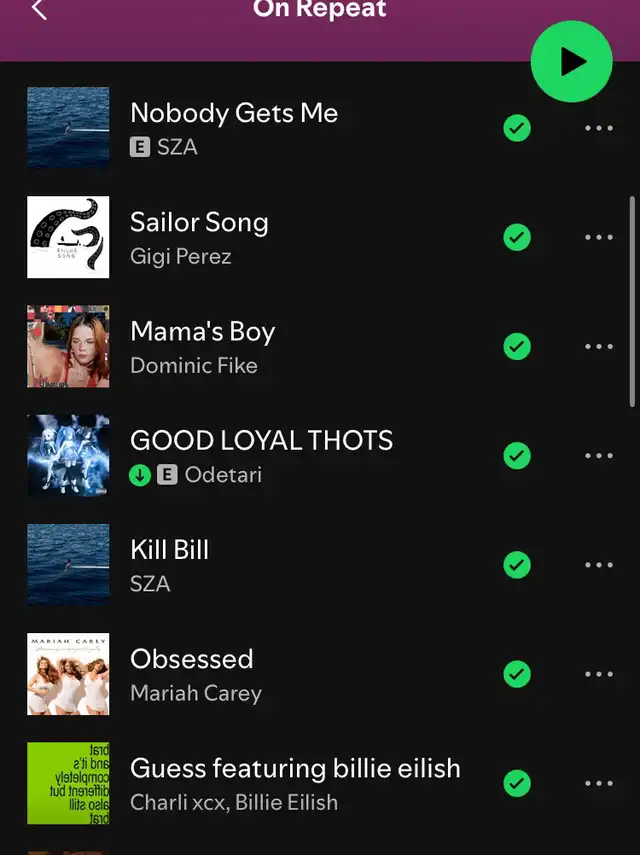This screenshot has height=855, width=640.
Task: Play Guess featuring billie eilish
Action: (295, 769)
